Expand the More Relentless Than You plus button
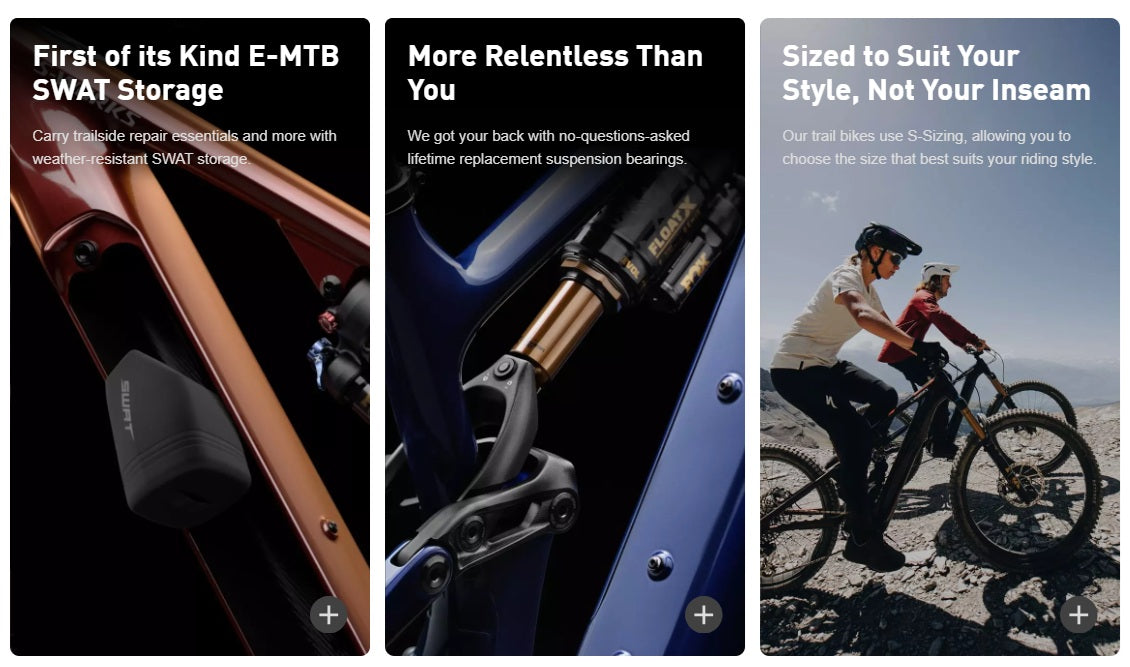This screenshot has width=1130, height=667. (x=704, y=614)
